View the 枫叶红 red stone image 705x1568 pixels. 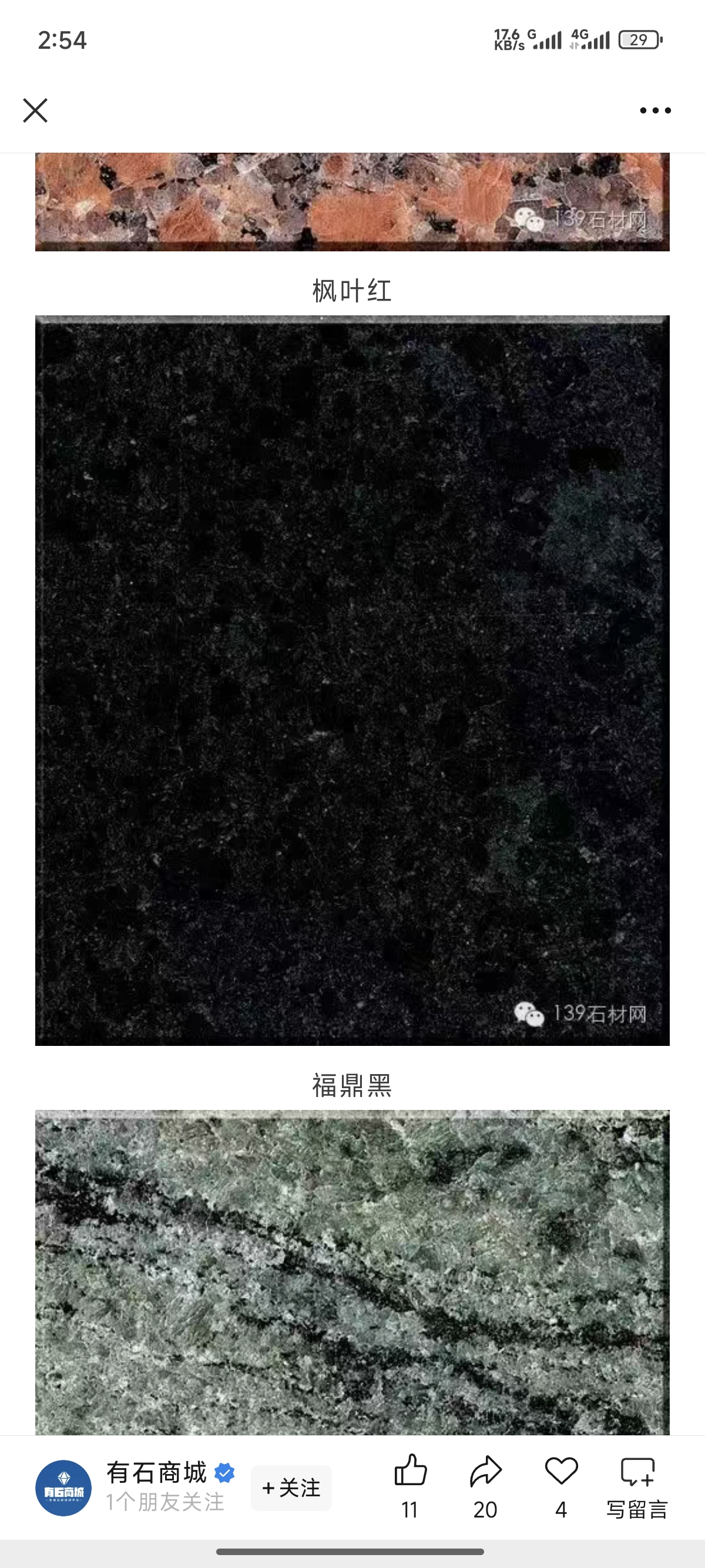click(352, 202)
